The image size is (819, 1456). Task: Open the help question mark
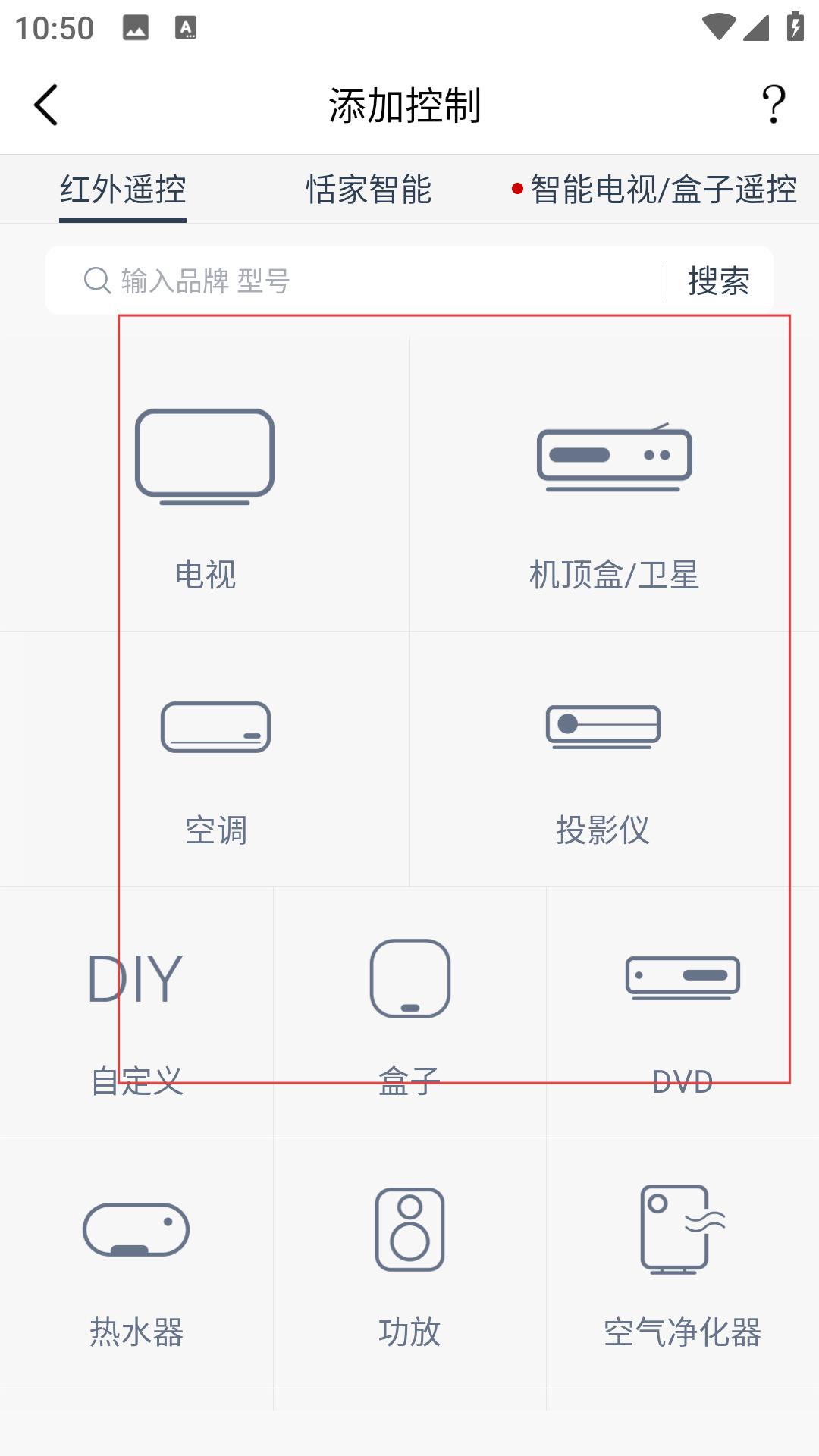773,105
